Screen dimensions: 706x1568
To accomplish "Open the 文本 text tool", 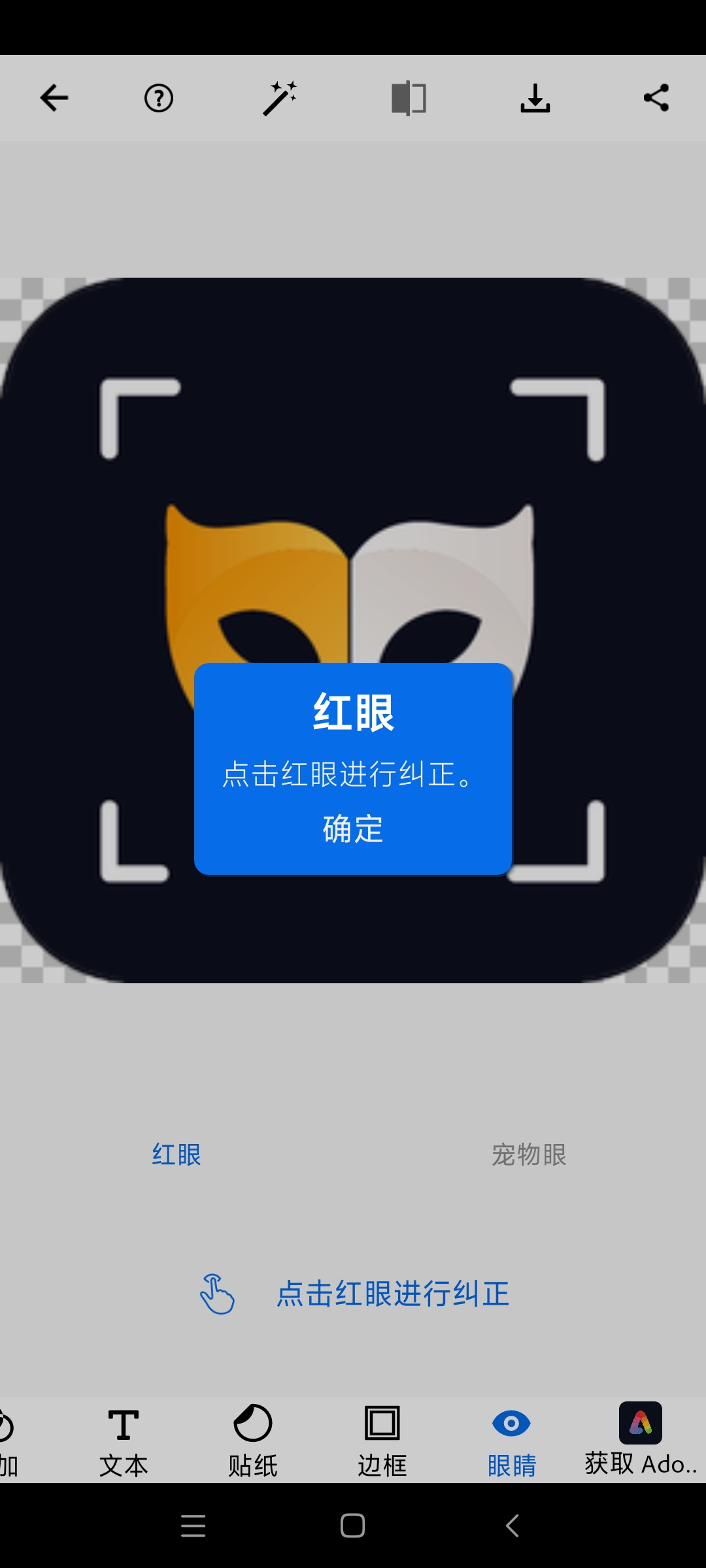I will [x=124, y=1441].
